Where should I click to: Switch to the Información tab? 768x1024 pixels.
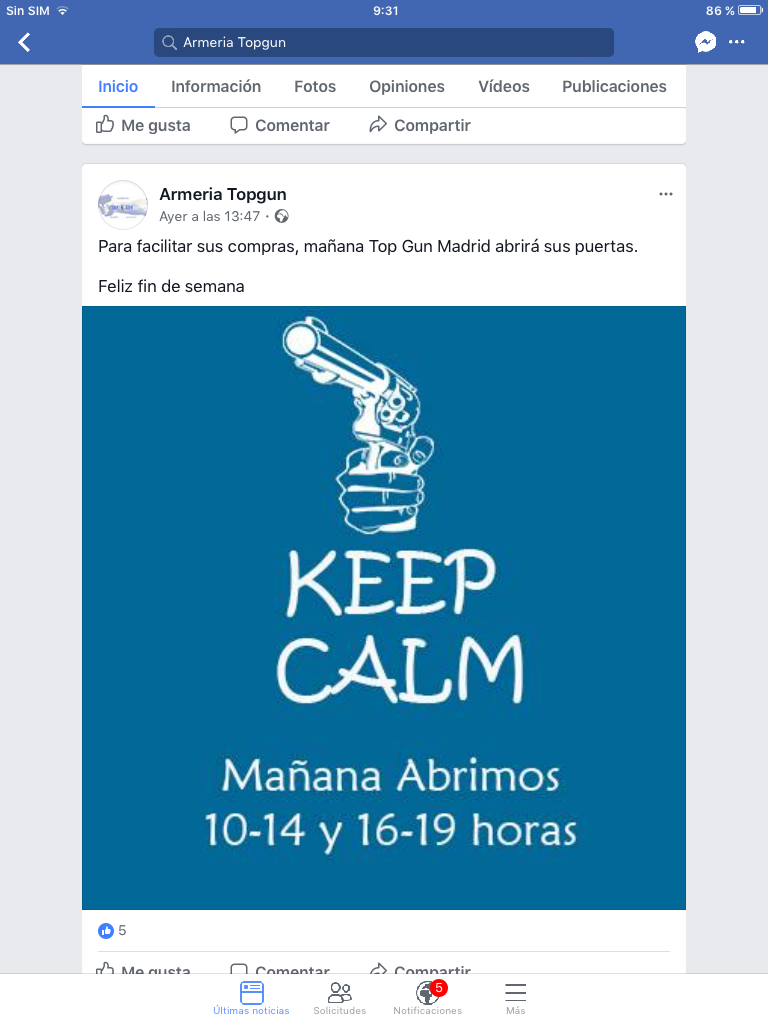[216, 87]
